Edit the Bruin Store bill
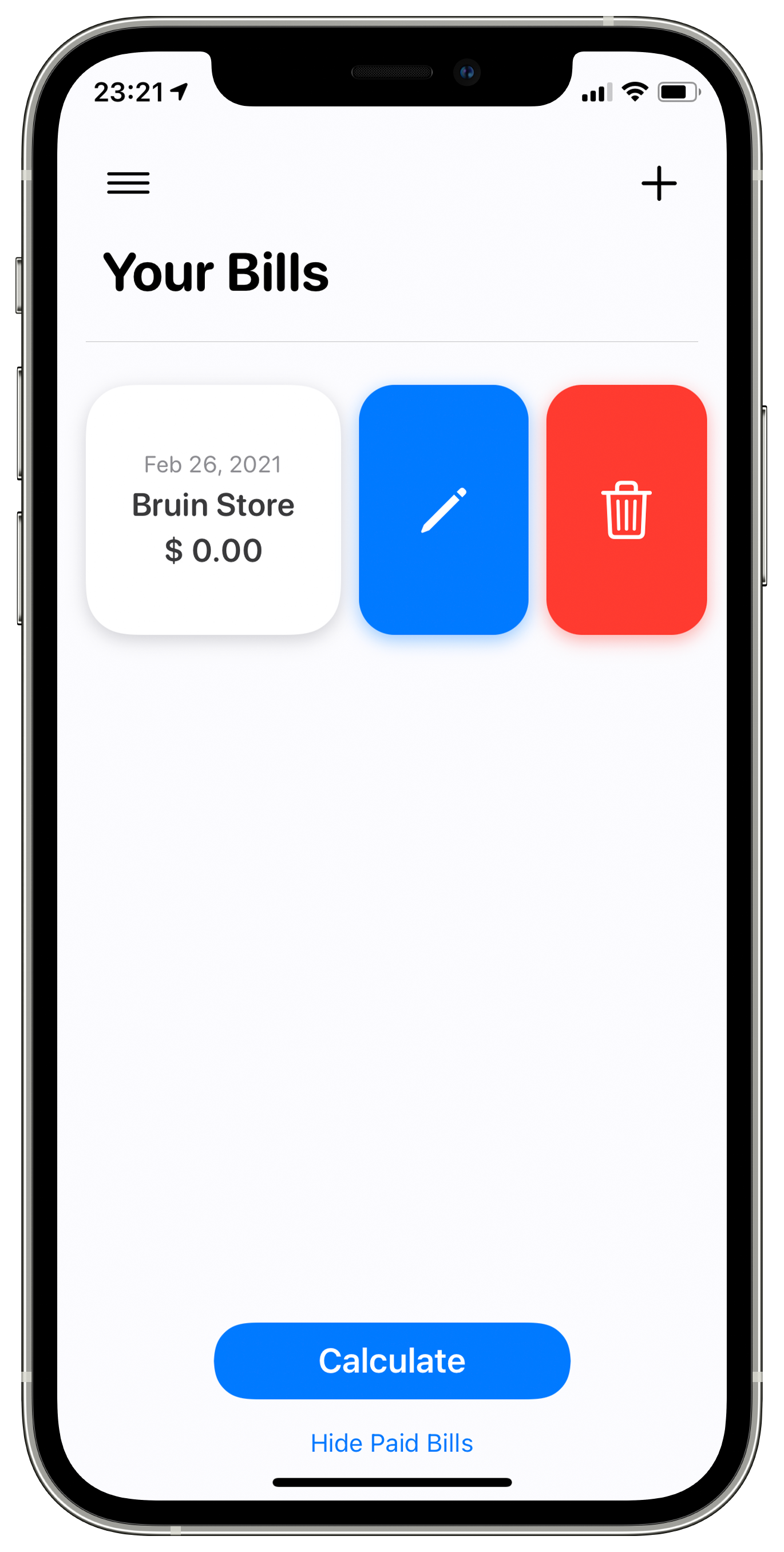Image resolution: width=784 pixels, height=1552 pixels. pos(443,509)
